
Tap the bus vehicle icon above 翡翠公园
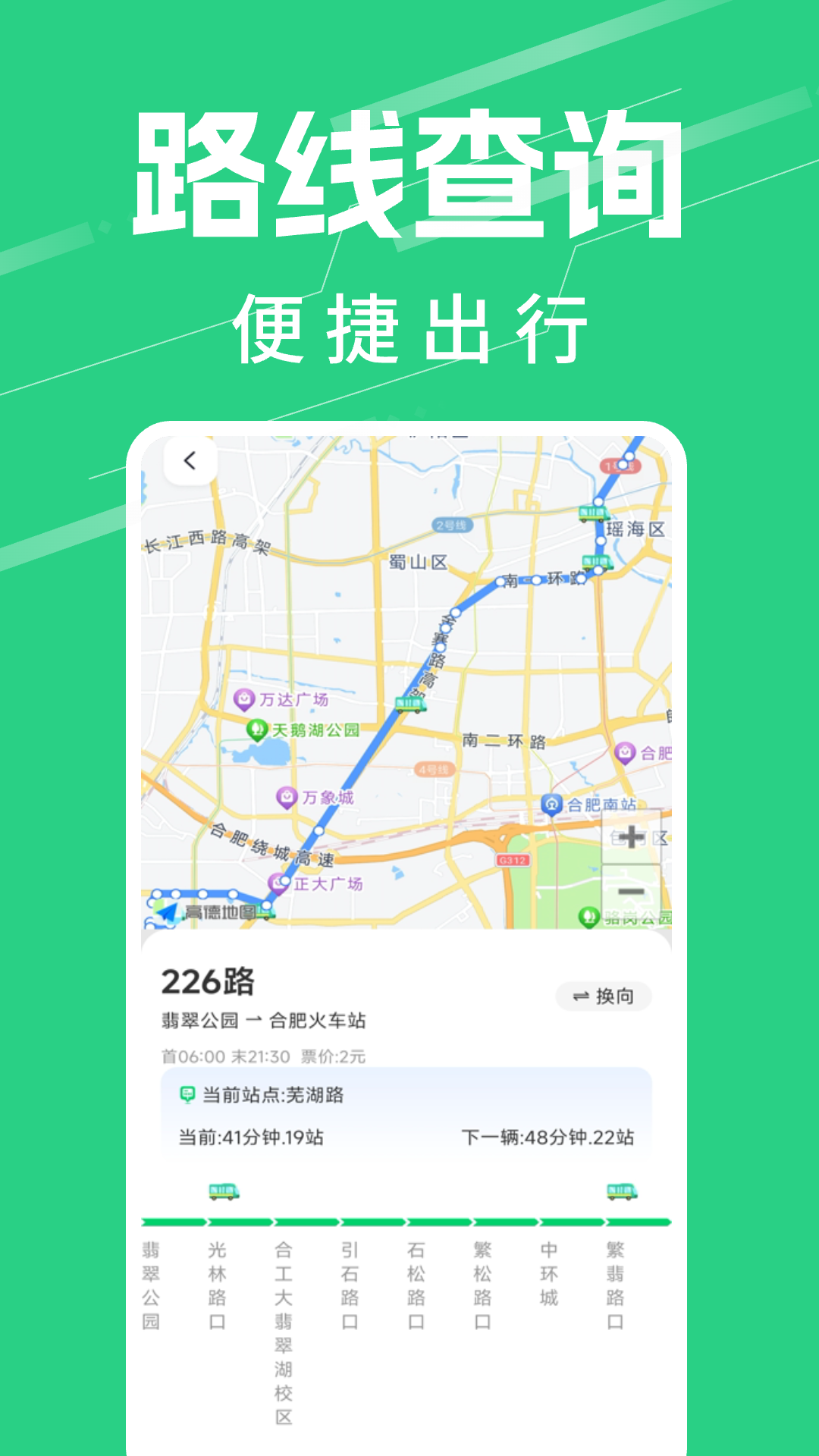(224, 1192)
